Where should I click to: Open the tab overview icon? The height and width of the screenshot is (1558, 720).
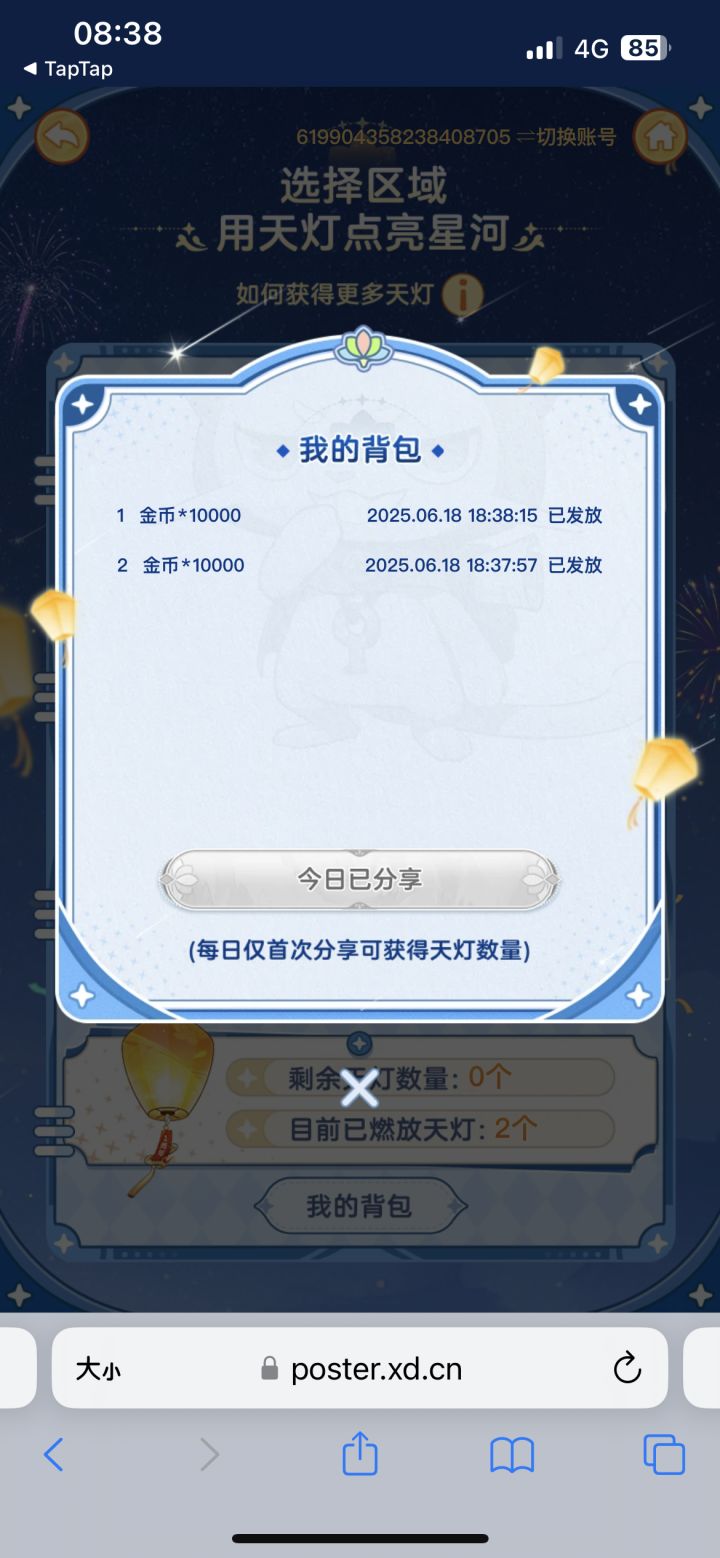click(x=663, y=1456)
